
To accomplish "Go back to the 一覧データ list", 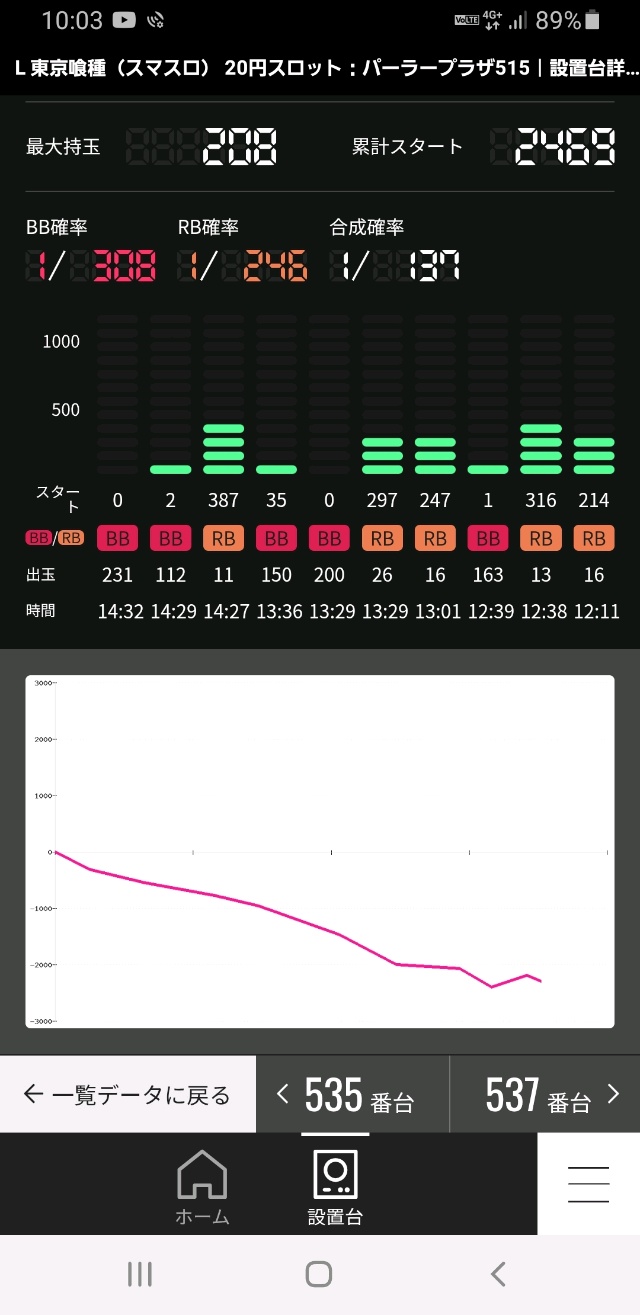I will [128, 1094].
